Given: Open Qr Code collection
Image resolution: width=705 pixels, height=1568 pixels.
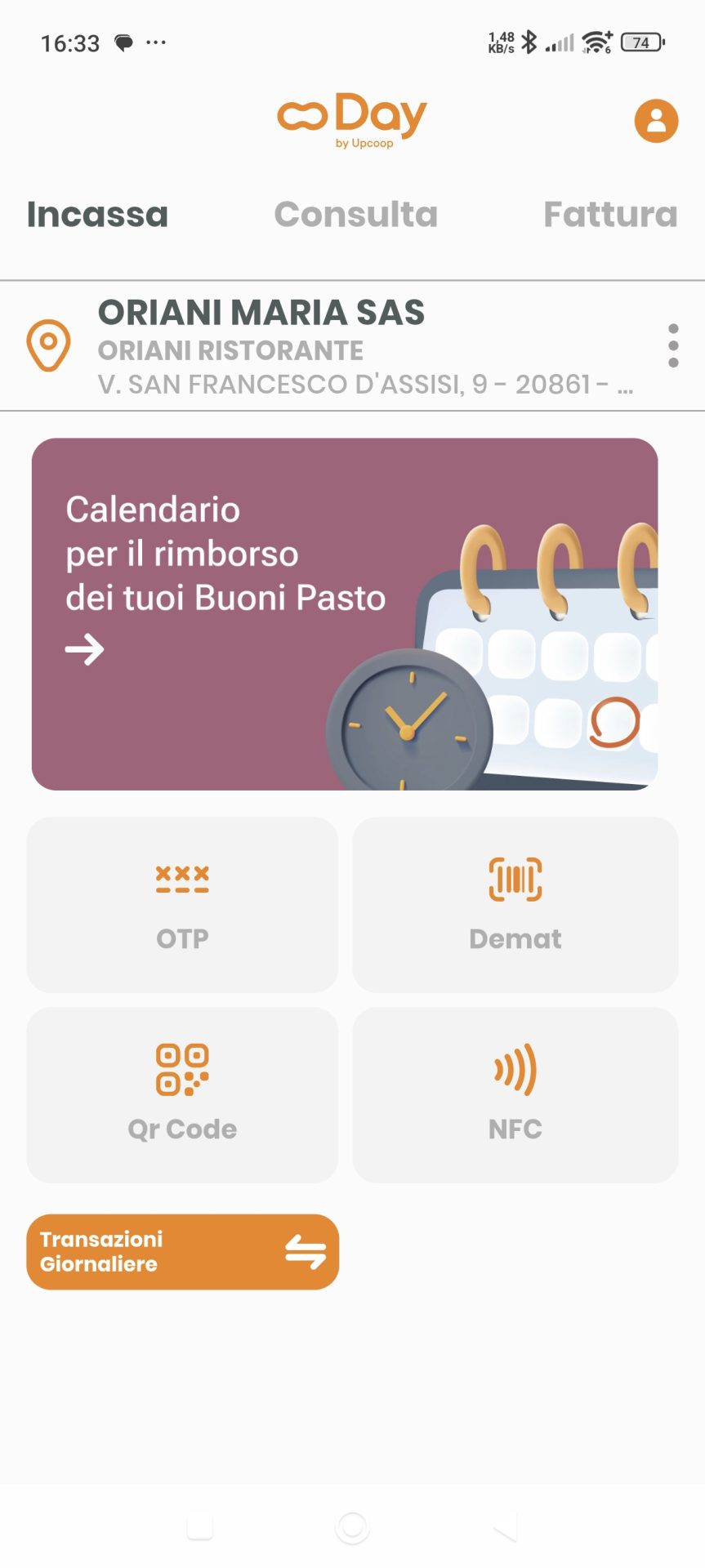Looking at the screenshot, I should coord(182,1095).
